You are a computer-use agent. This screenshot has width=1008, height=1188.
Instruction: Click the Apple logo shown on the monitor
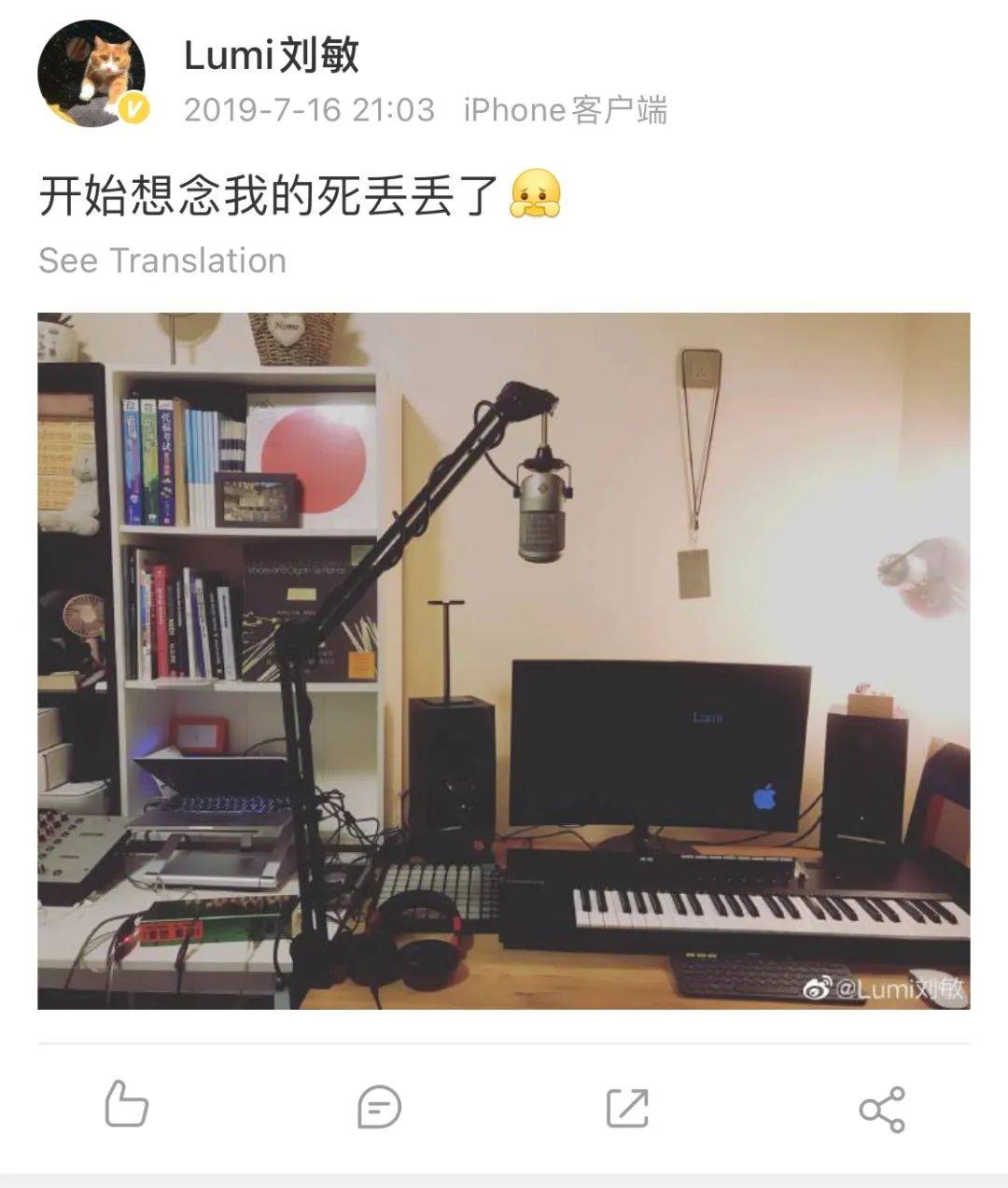pyautogui.click(x=763, y=795)
